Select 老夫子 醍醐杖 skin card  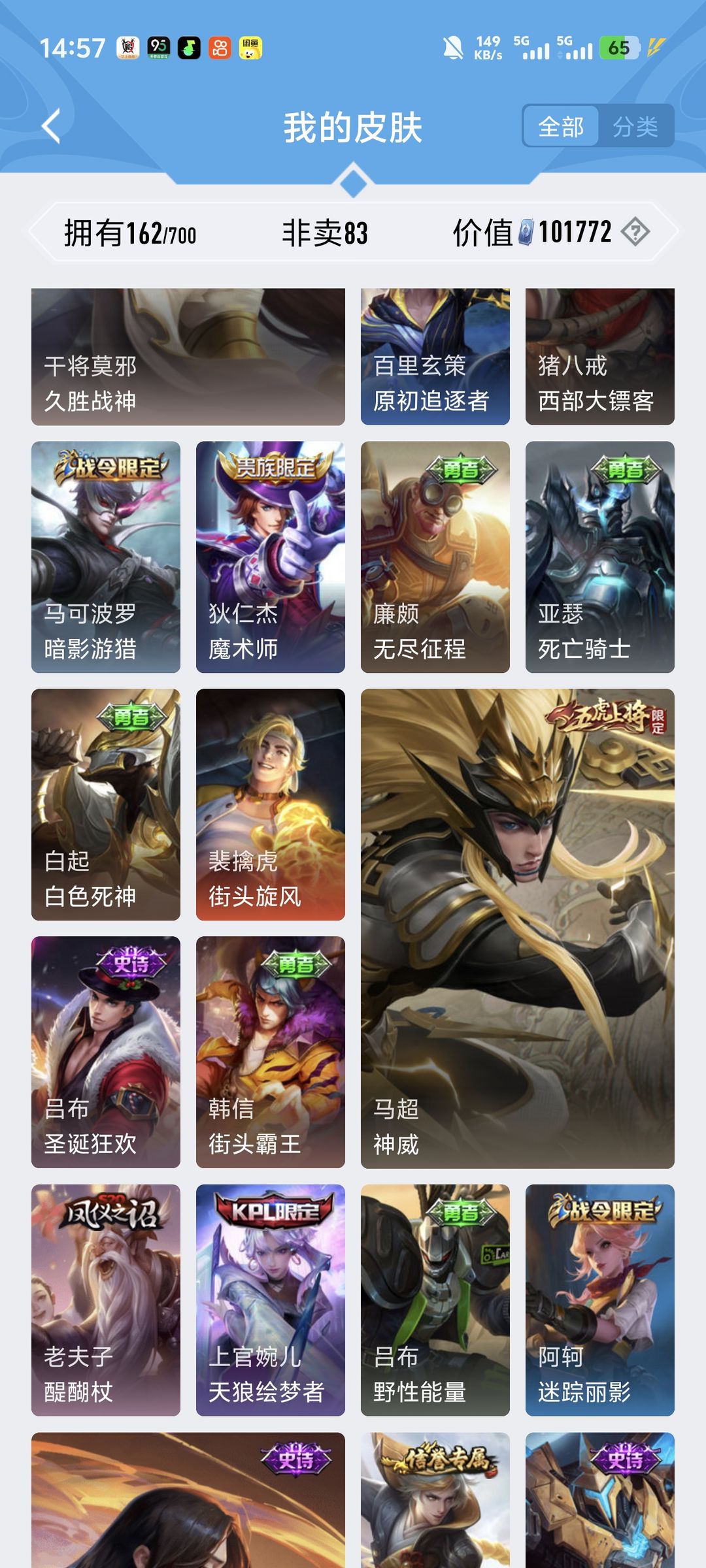point(106,1300)
